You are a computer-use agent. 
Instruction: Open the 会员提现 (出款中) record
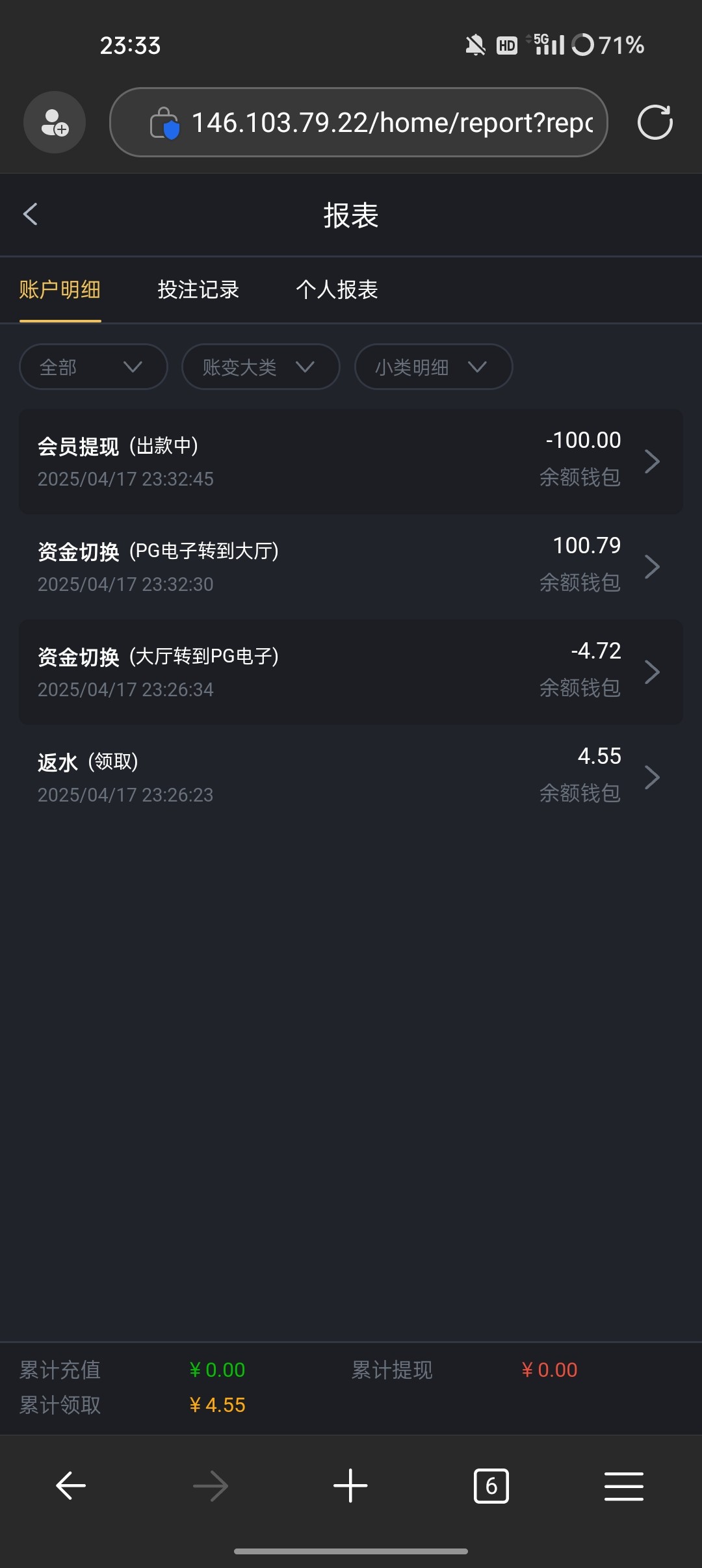[x=351, y=461]
